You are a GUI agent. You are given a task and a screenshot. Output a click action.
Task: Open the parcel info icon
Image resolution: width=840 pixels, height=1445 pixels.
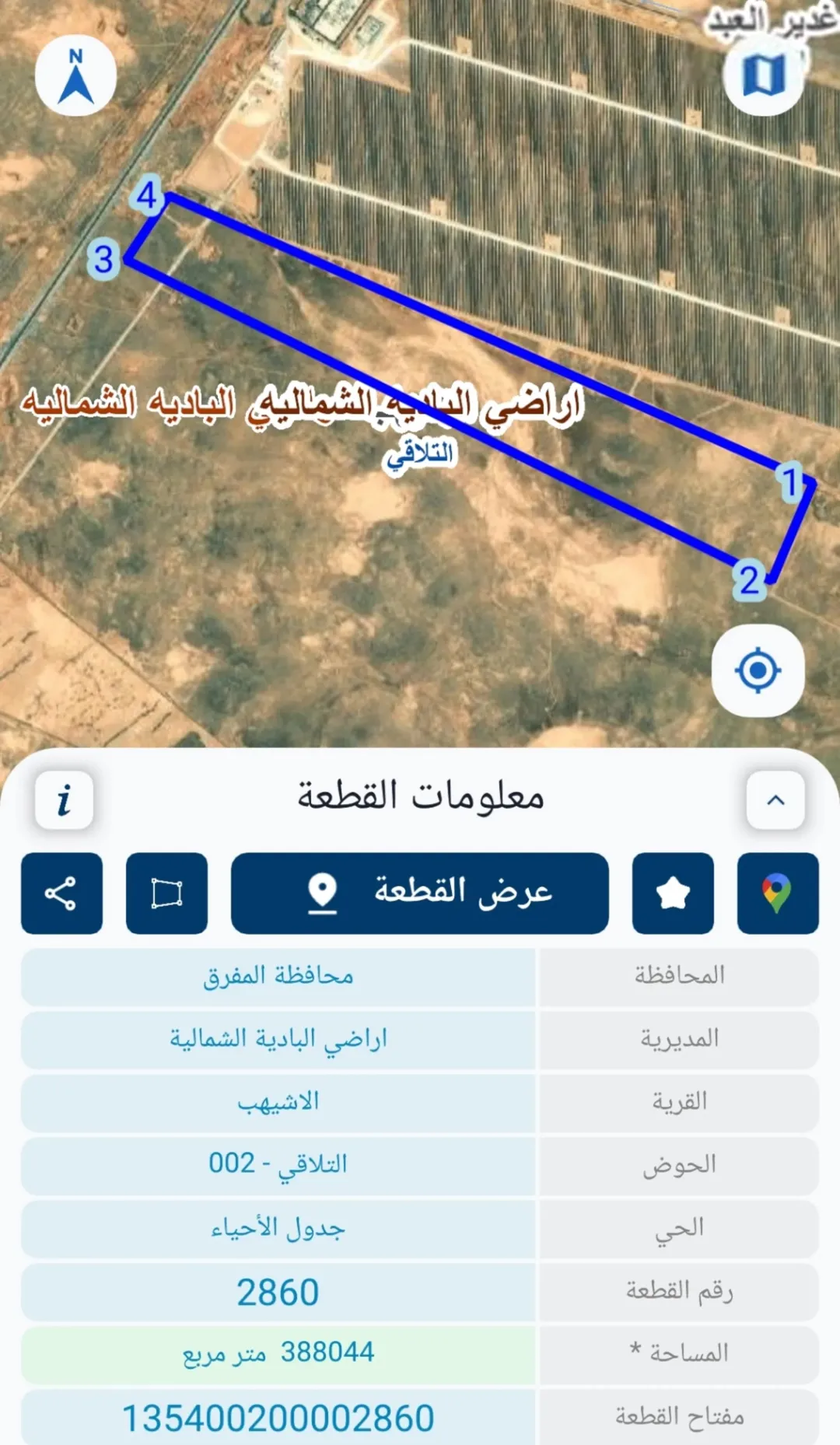pyautogui.click(x=64, y=799)
